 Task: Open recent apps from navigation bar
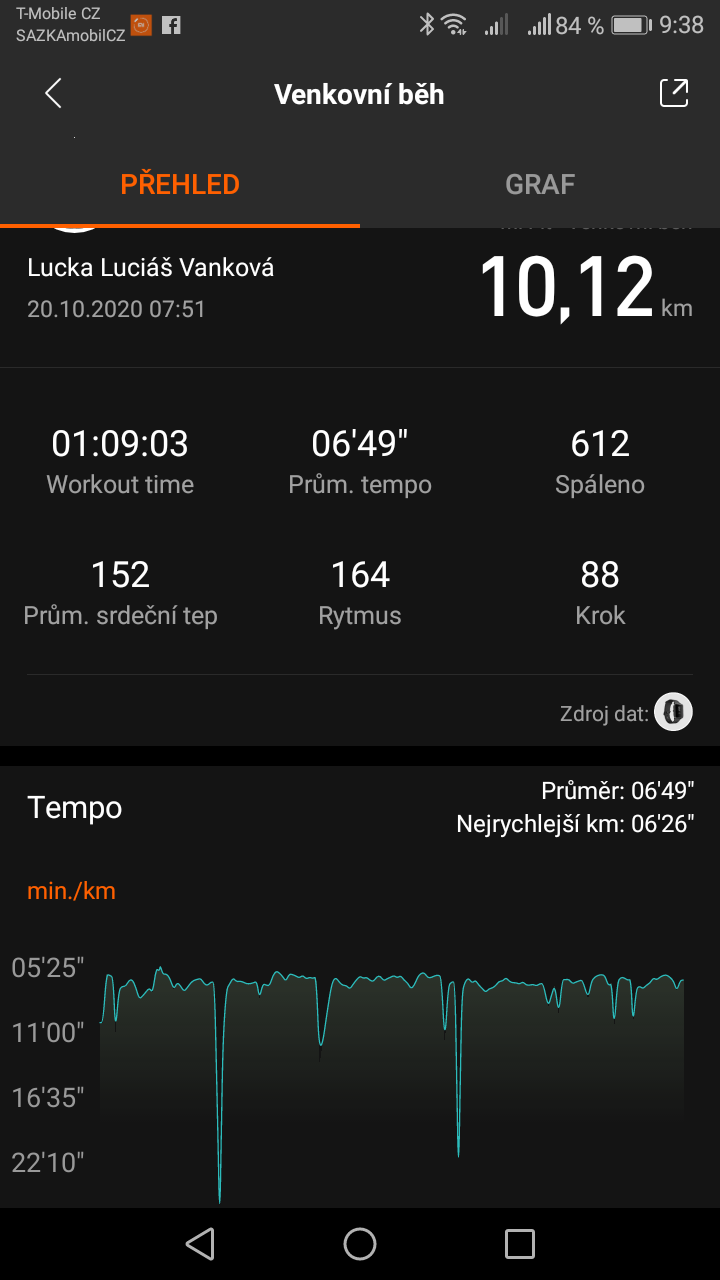[x=520, y=1244]
